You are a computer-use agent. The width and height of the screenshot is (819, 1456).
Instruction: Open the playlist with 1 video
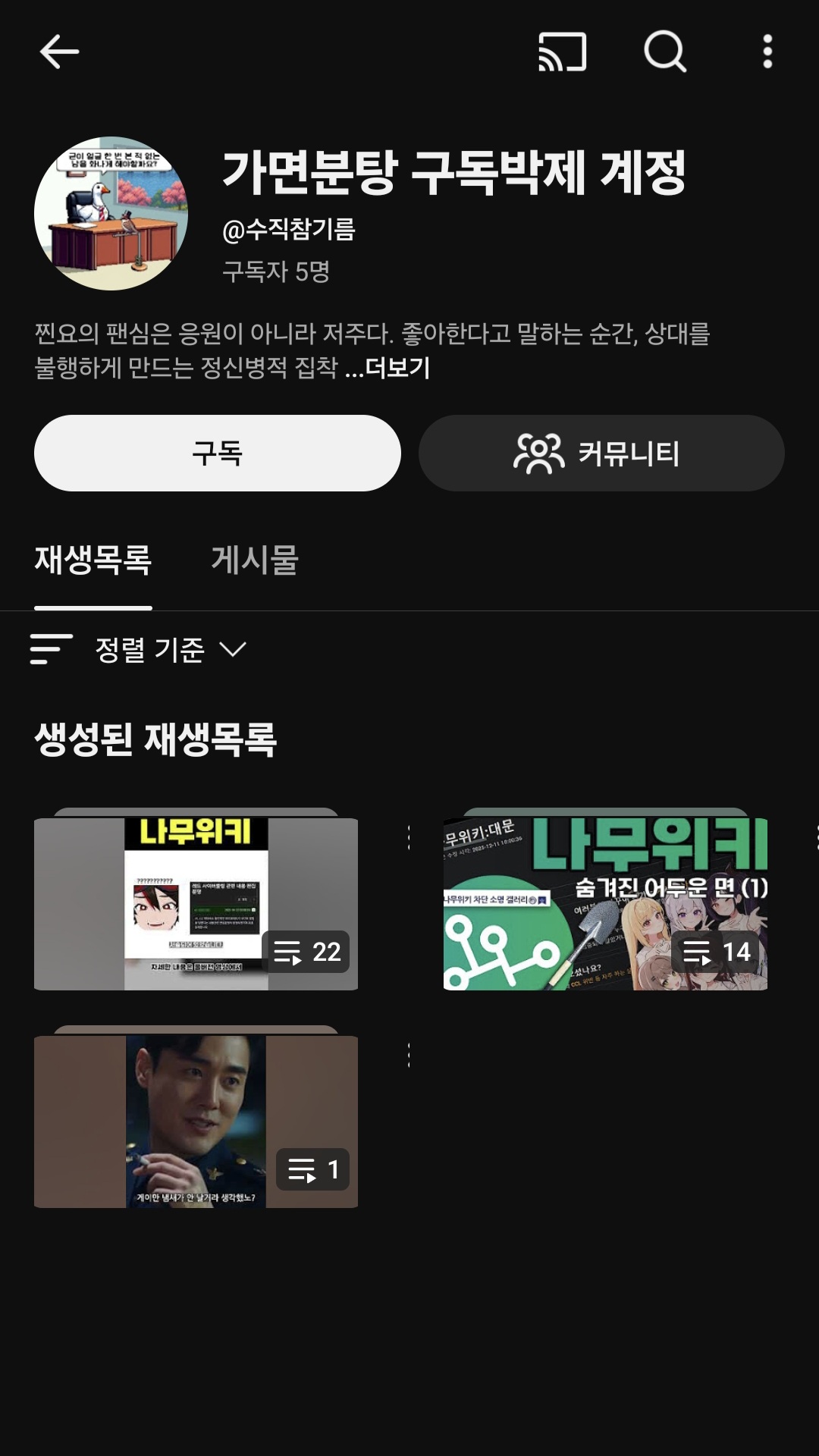196,1121
